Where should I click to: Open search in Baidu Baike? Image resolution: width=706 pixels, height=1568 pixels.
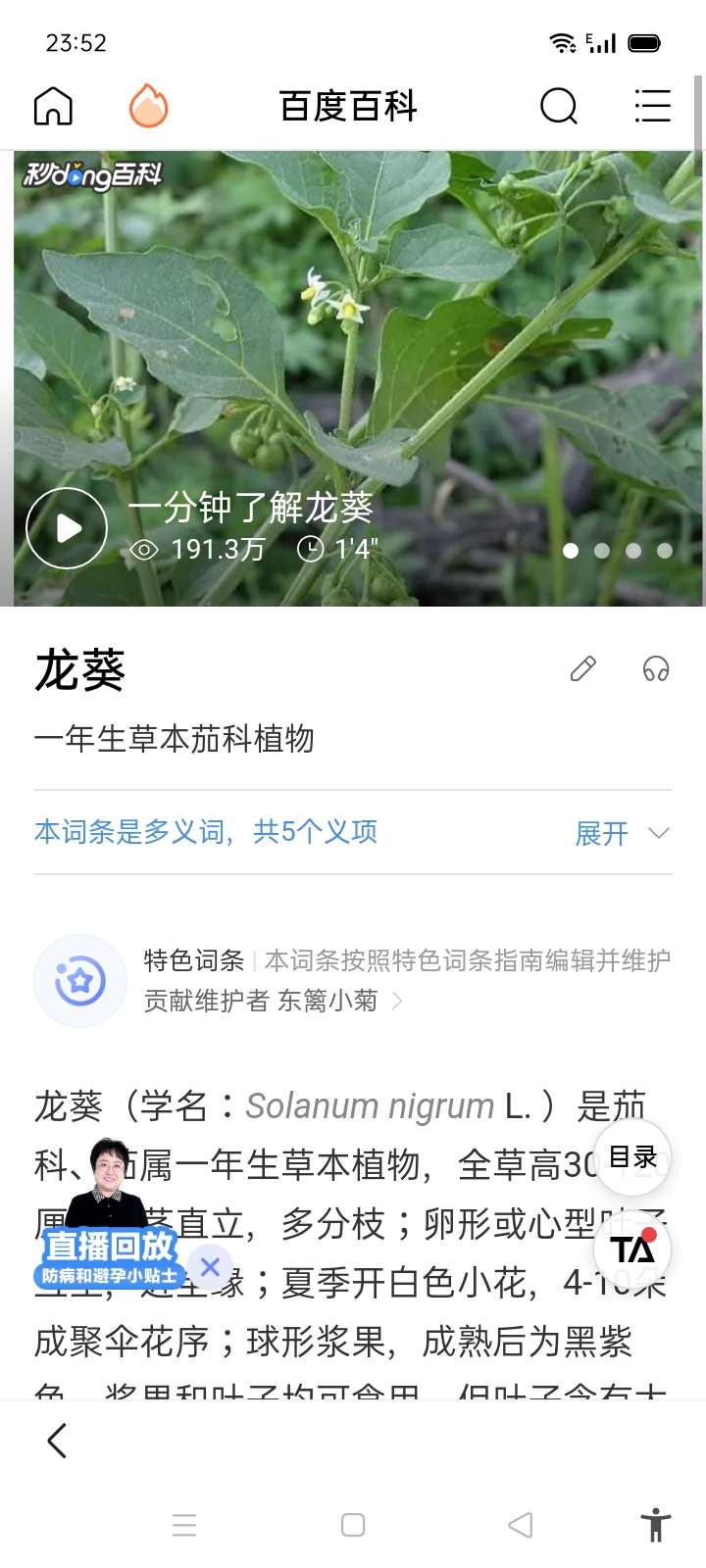559,106
